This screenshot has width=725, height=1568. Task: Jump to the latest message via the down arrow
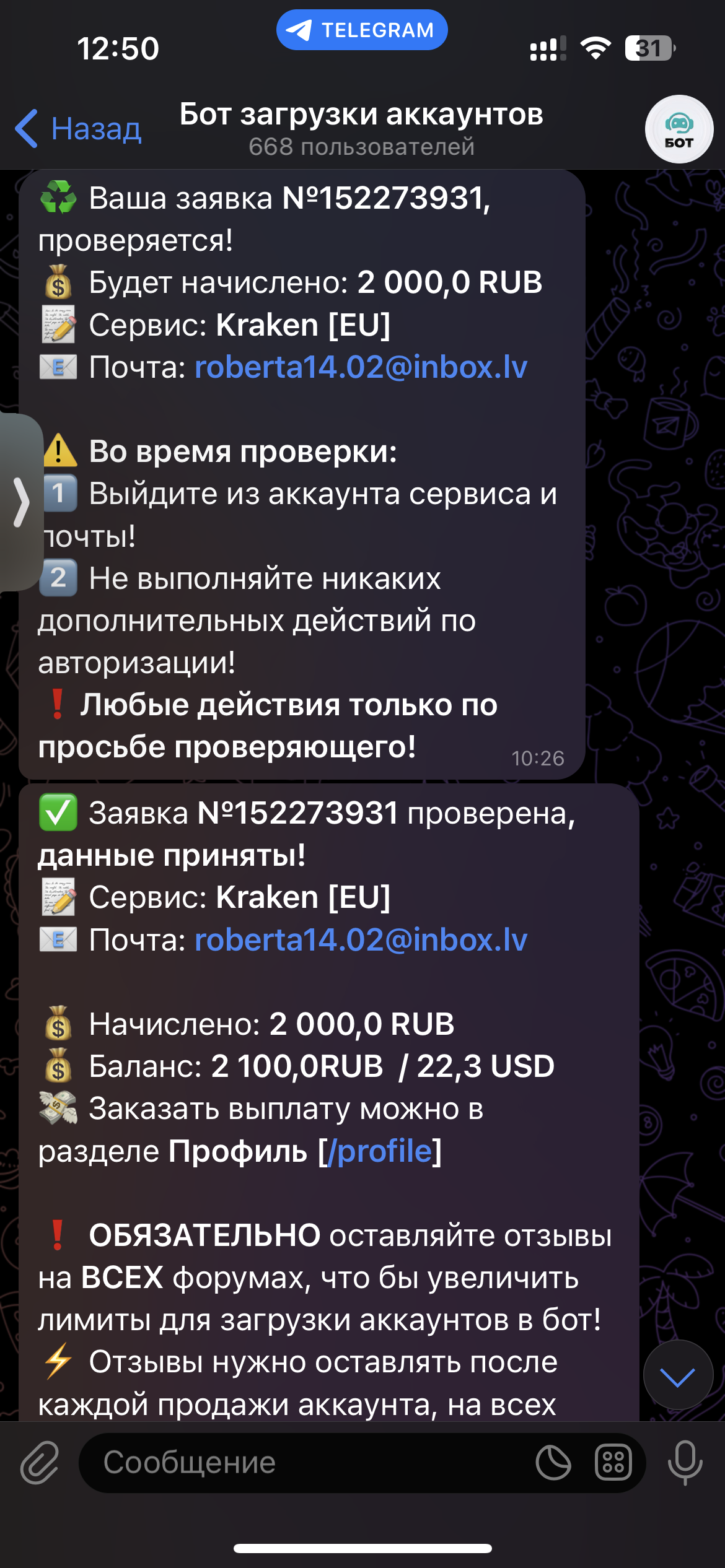pyautogui.click(x=678, y=1375)
